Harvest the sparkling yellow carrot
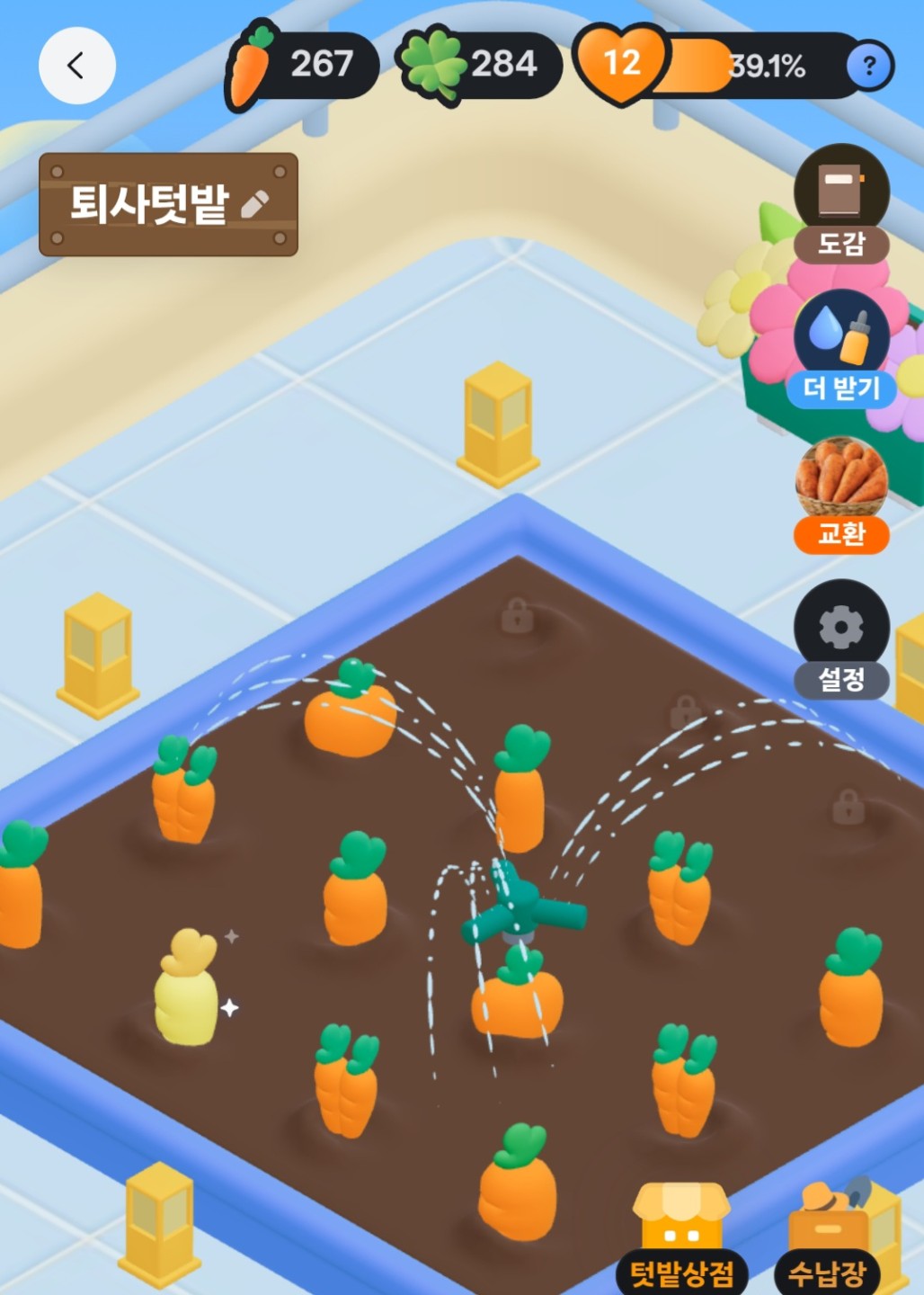The width and height of the screenshot is (924, 1295). click(x=187, y=991)
